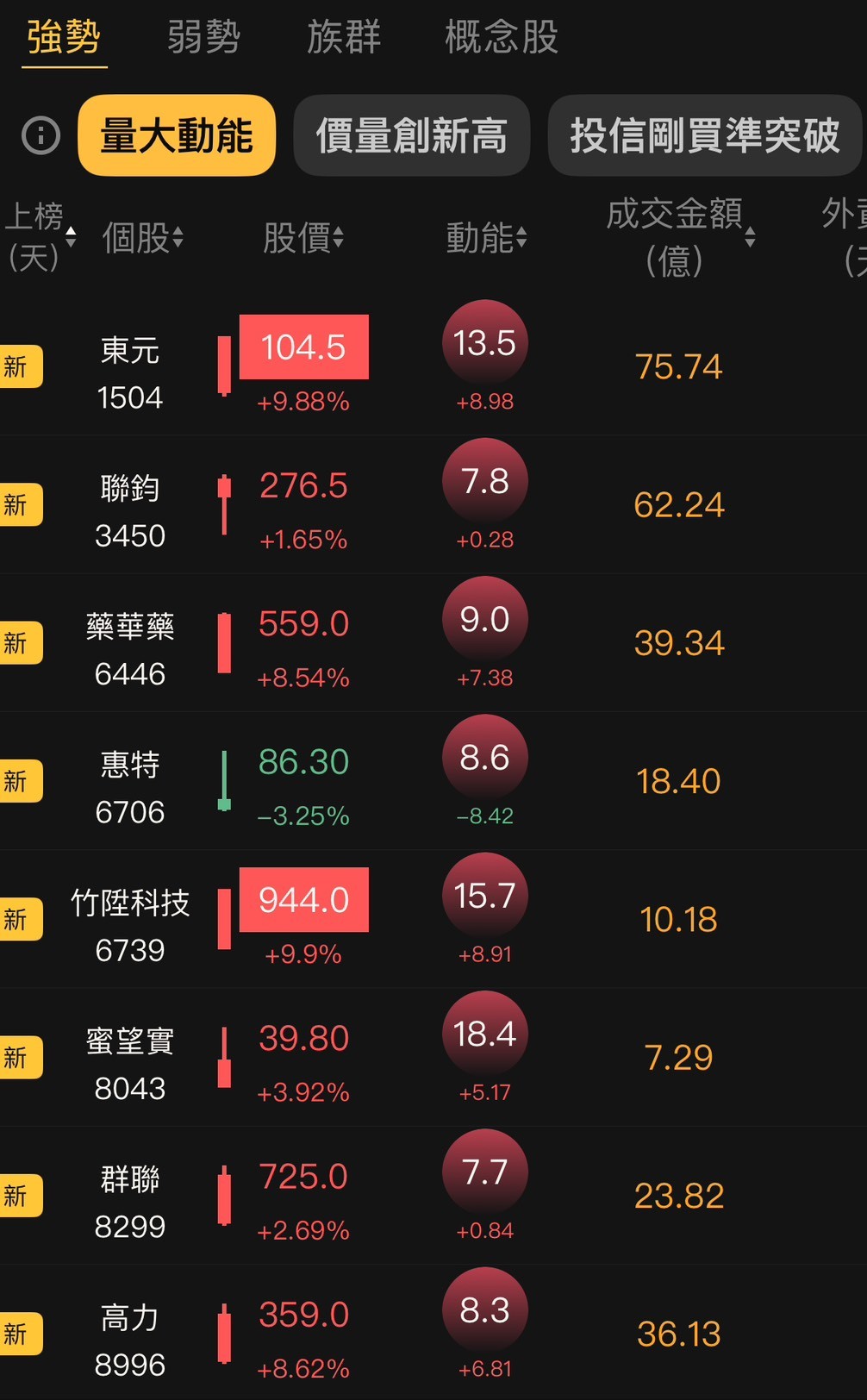Toggle the 量大動能 filter chip
The height and width of the screenshot is (1400, 867).
coord(176,135)
